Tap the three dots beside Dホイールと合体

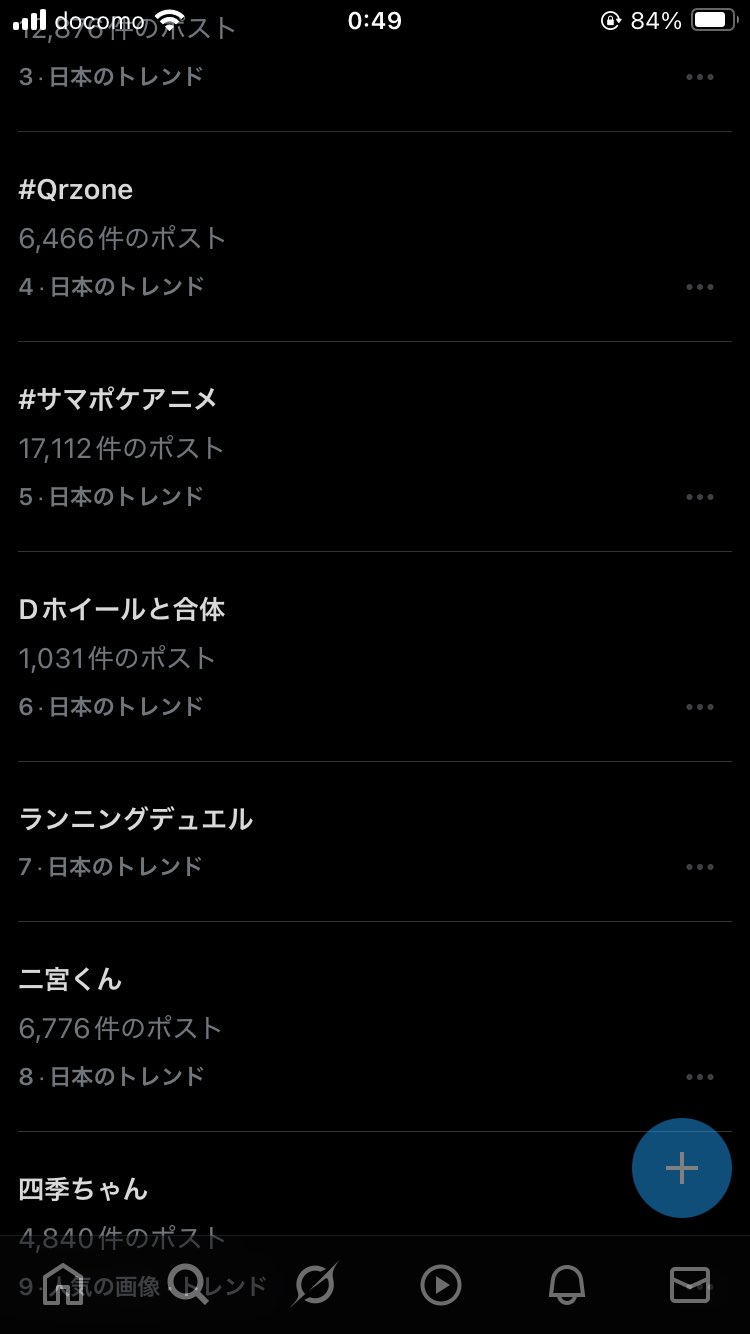700,707
